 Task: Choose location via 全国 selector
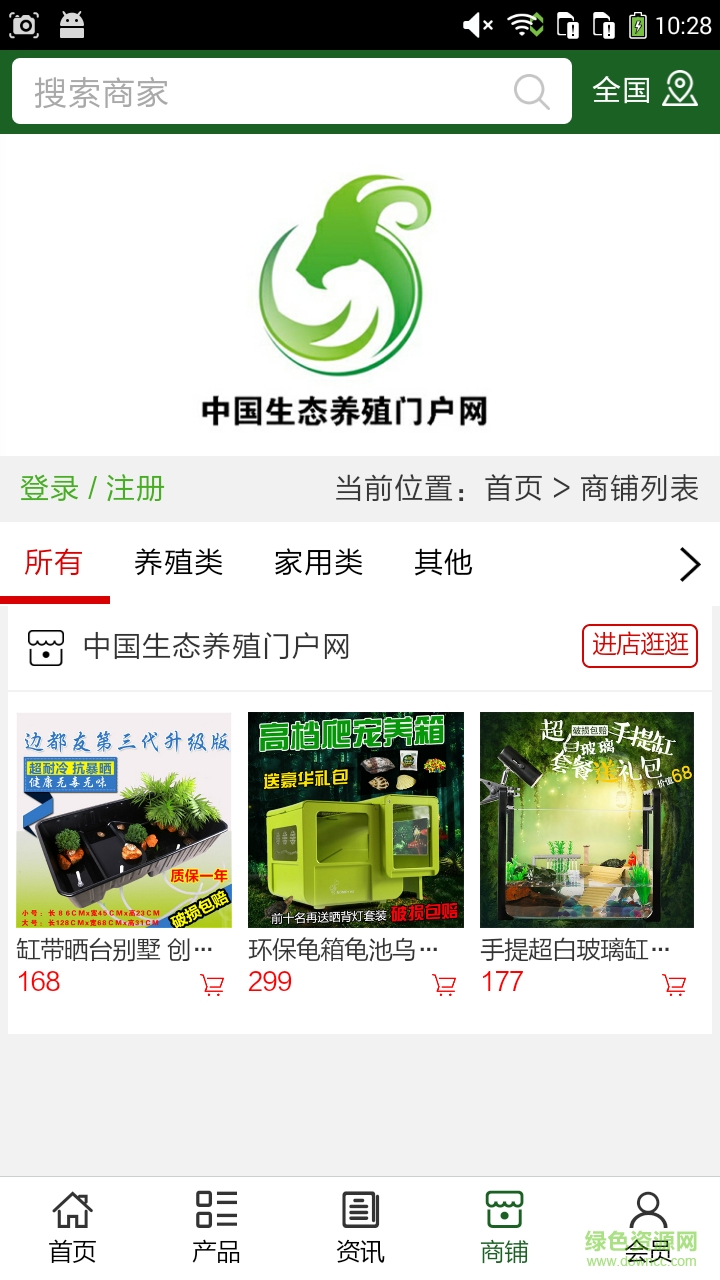[x=644, y=90]
